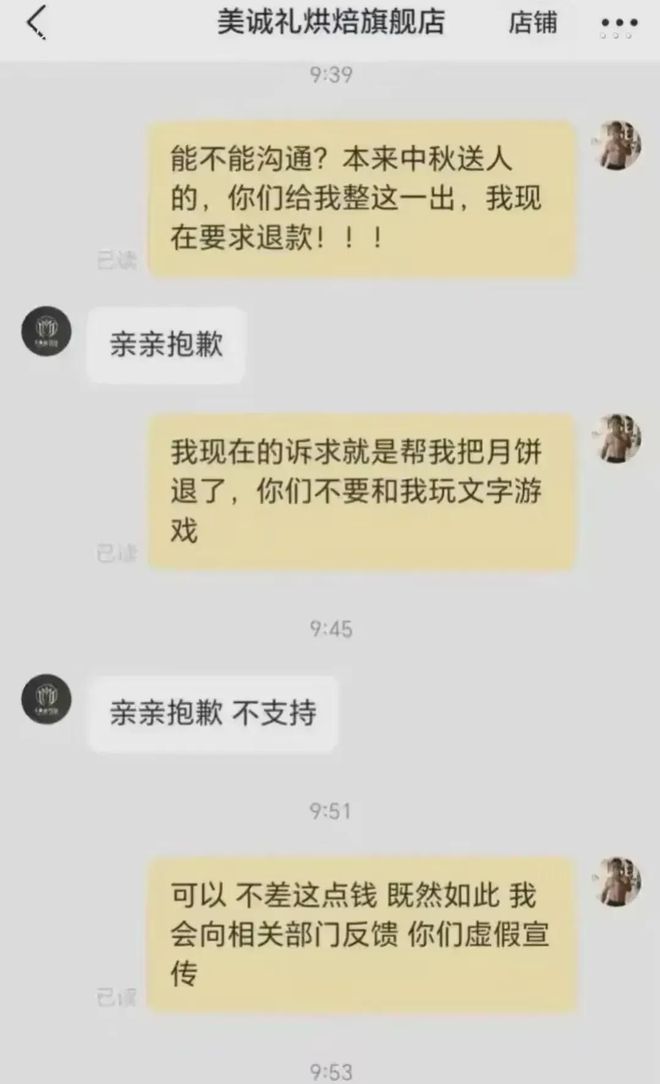Open the 店铺 shop page
The height and width of the screenshot is (1084, 660).
tap(532, 23)
